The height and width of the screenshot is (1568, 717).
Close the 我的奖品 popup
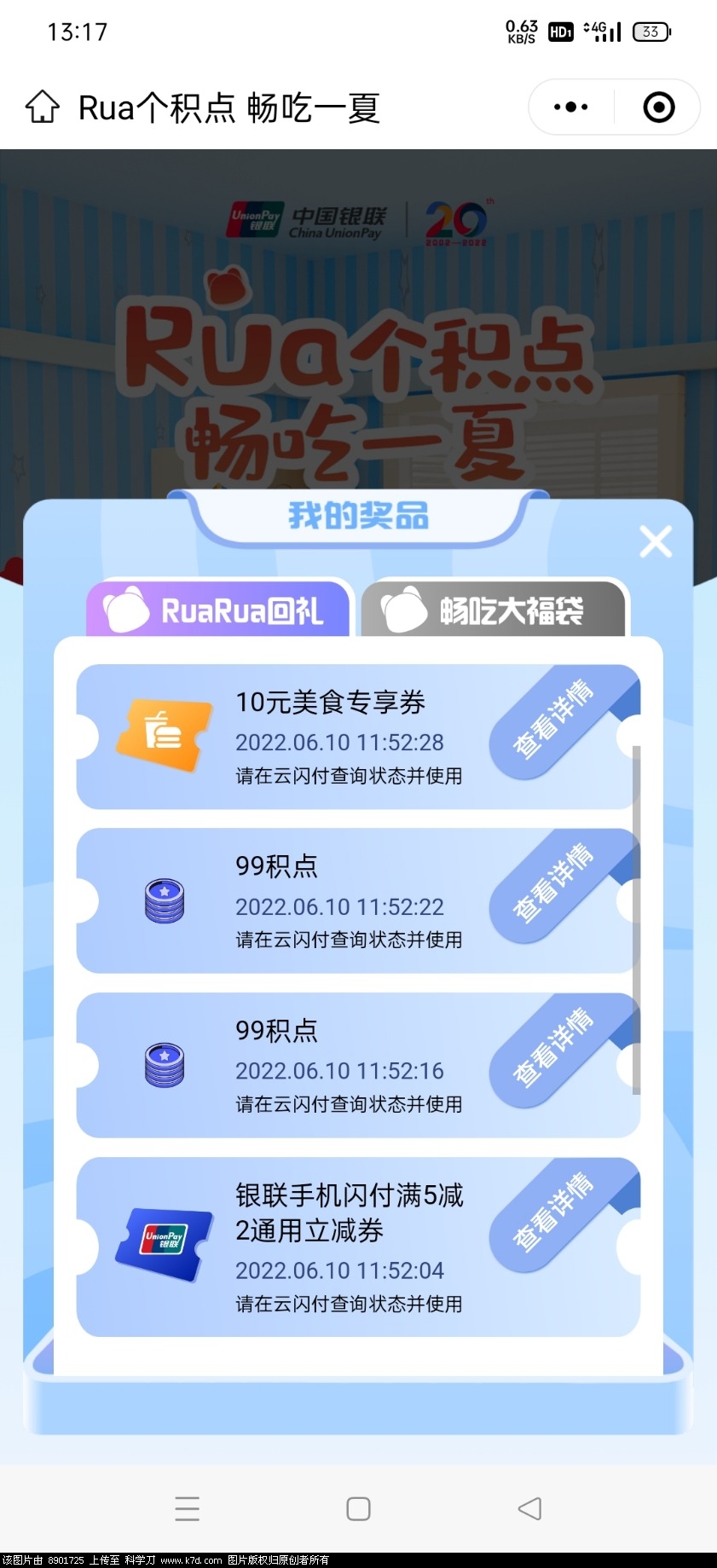click(x=655, y=541)
